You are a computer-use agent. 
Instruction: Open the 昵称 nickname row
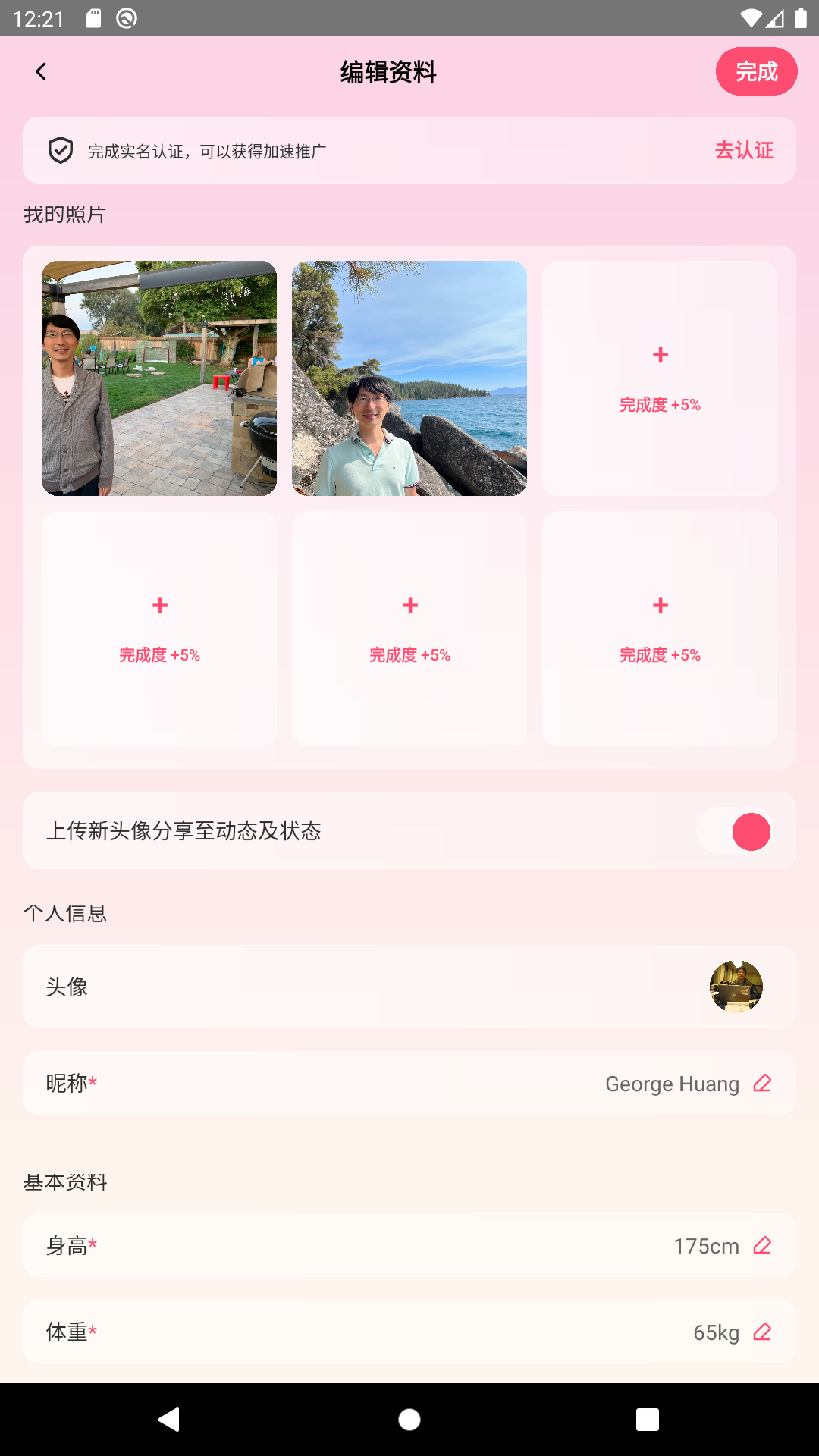[x=409, y=1083]
